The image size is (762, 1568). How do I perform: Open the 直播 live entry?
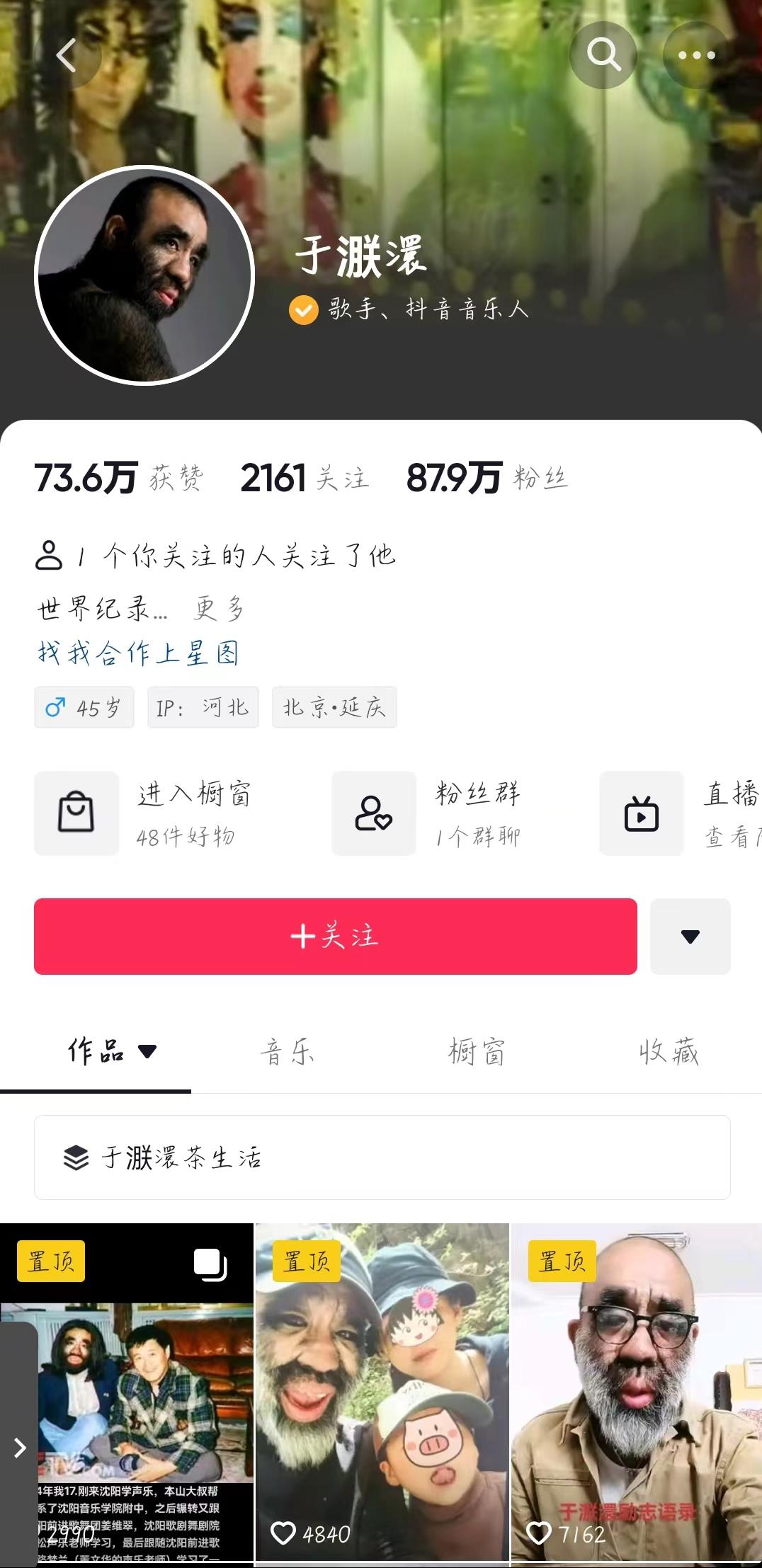(x=680, y=813)
